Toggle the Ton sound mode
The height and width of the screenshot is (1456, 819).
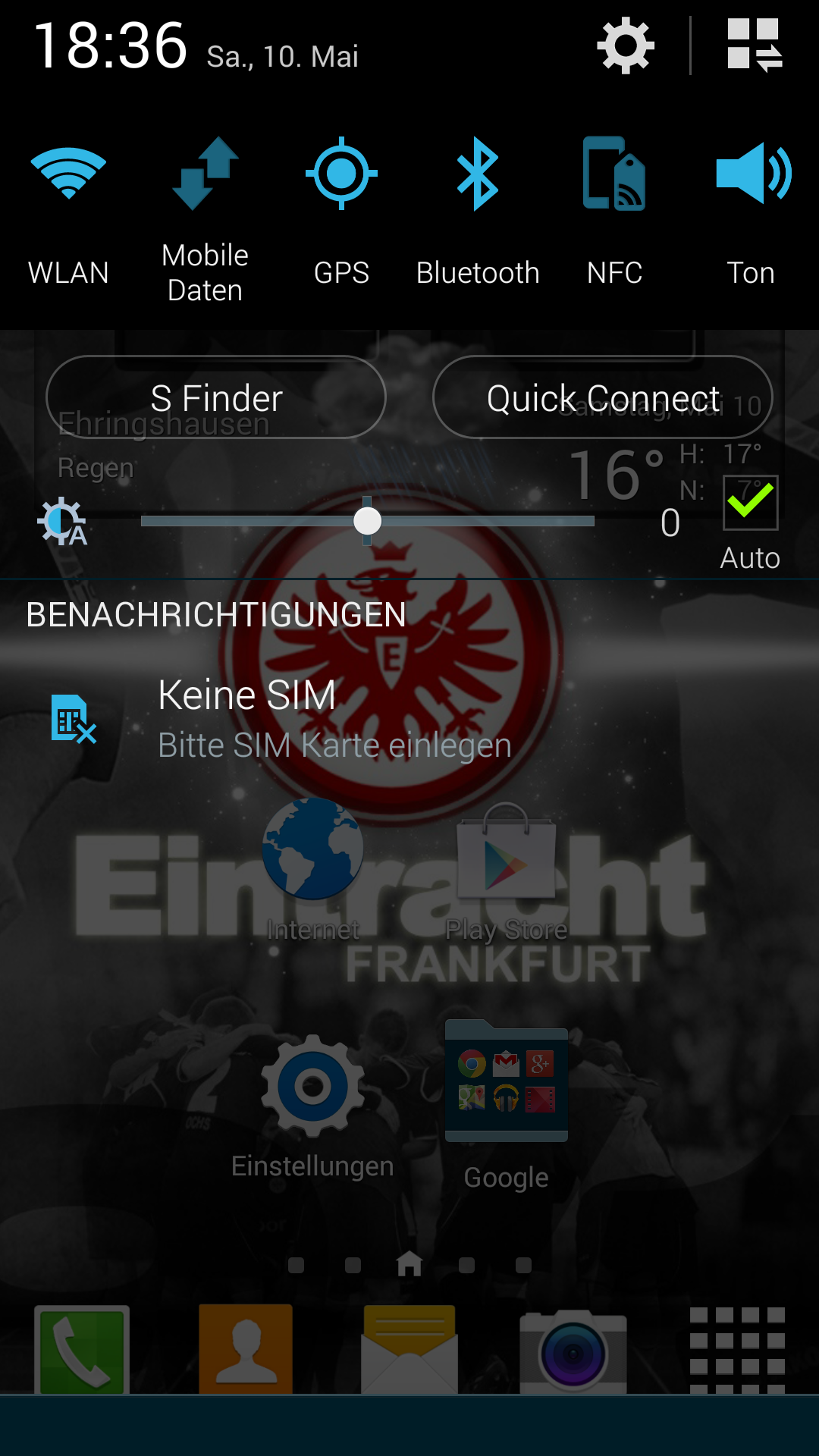(x=751, y=216)
